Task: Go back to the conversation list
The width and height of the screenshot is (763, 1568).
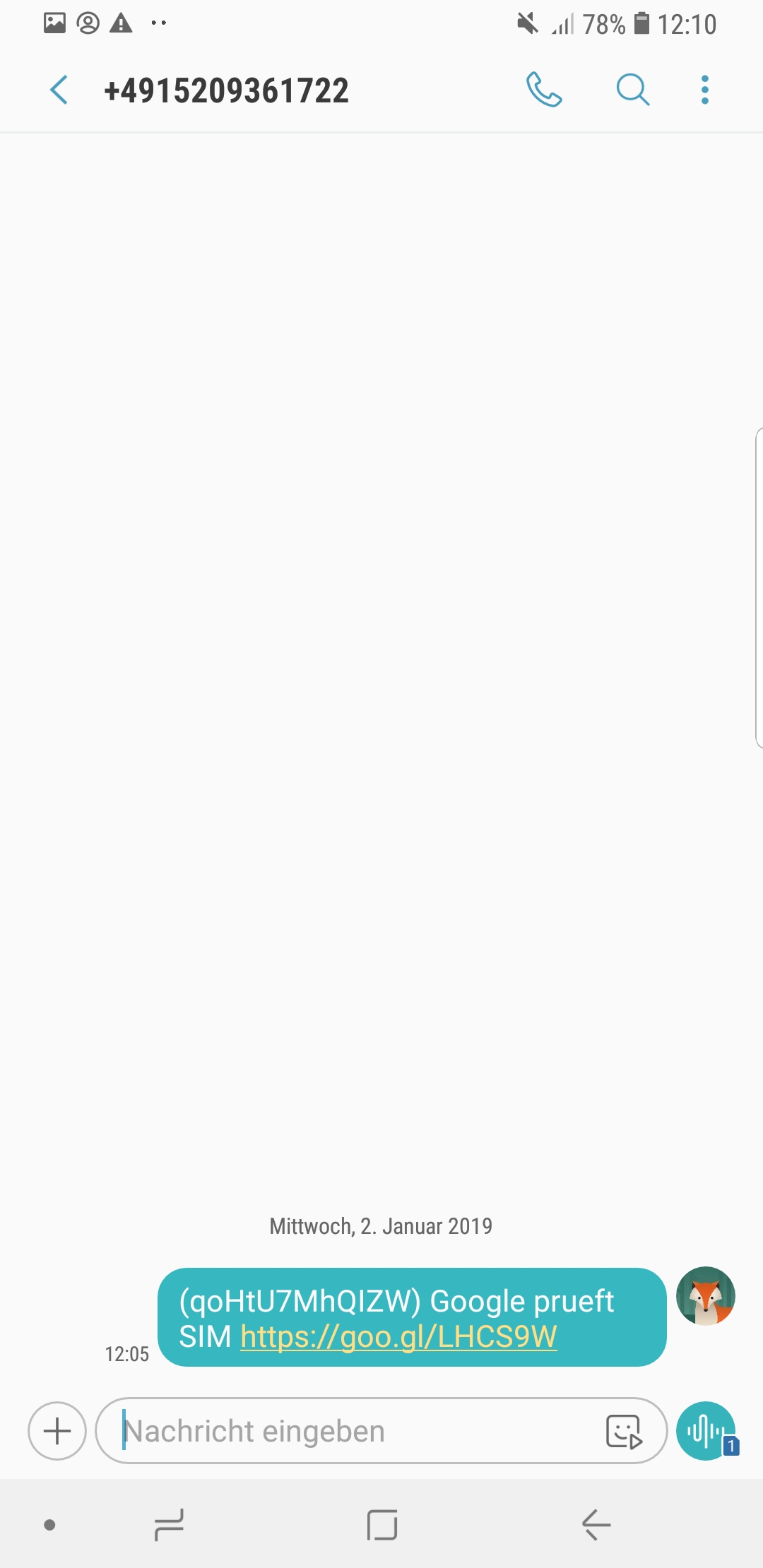Action: coord(59,90)
